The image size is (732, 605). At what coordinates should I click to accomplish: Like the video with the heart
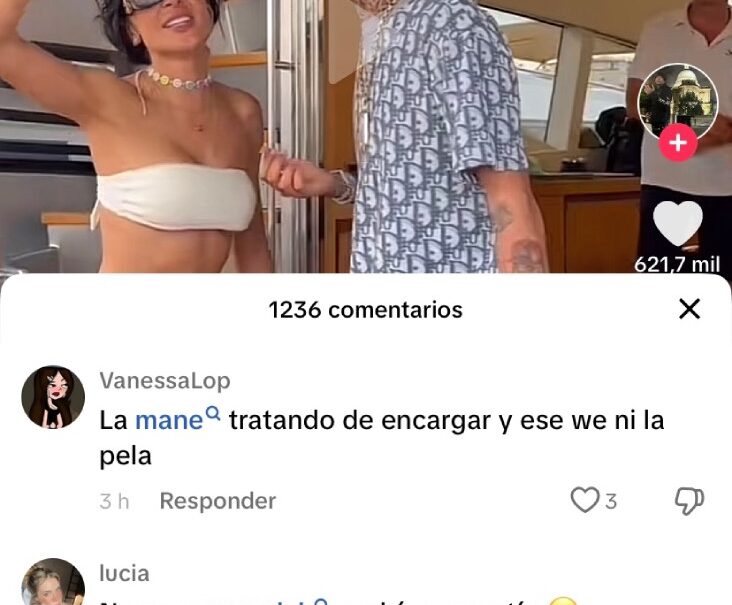[677, 224]
